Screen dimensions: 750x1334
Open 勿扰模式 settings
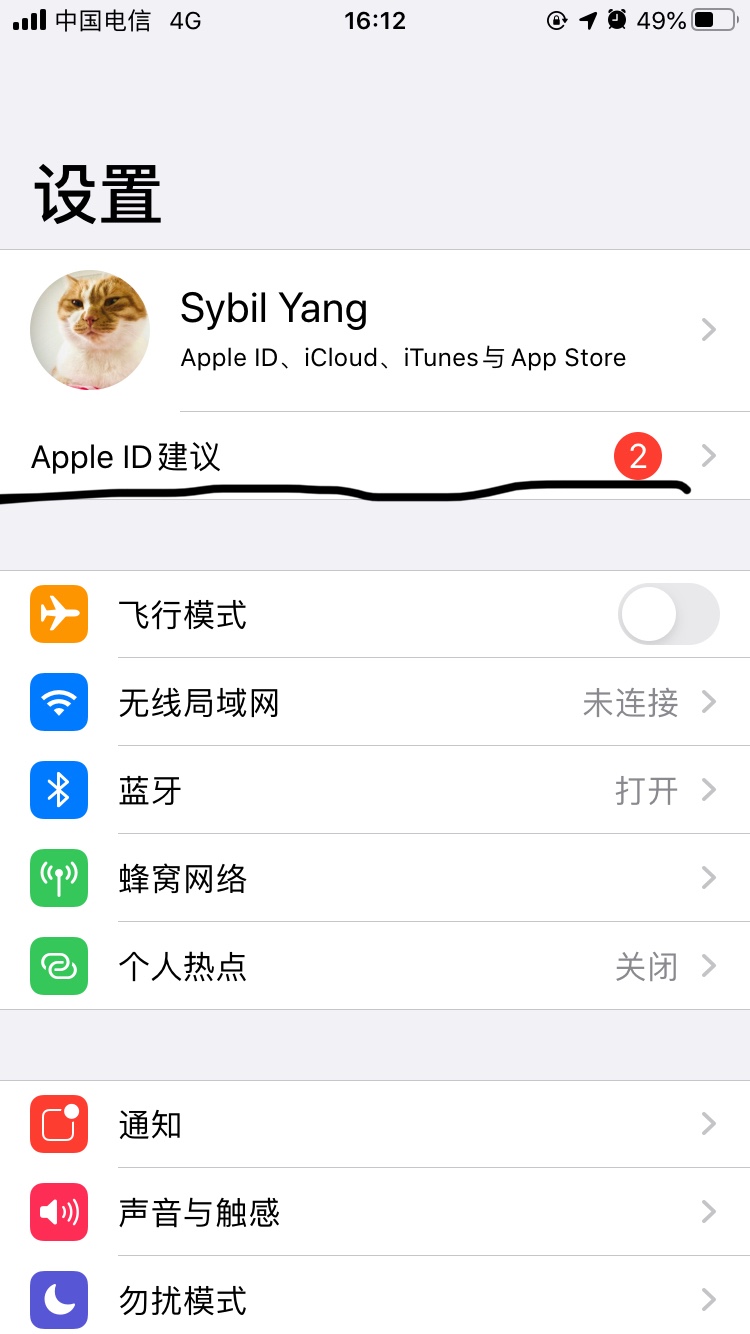pos(375,1300)
